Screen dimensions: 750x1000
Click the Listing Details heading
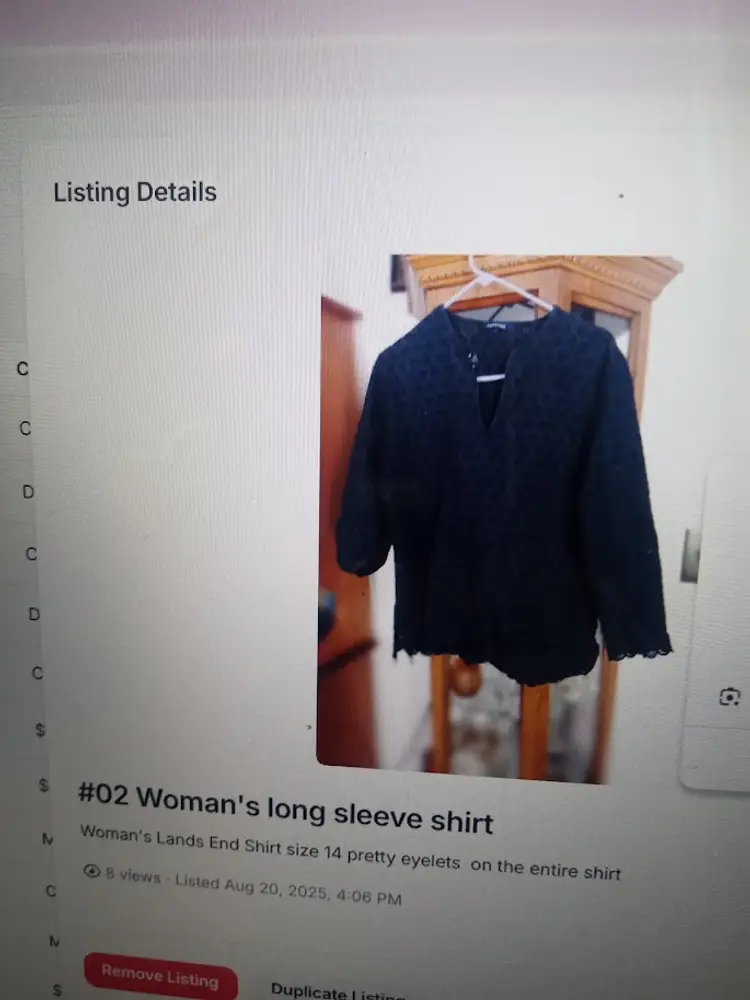[135, 192]
